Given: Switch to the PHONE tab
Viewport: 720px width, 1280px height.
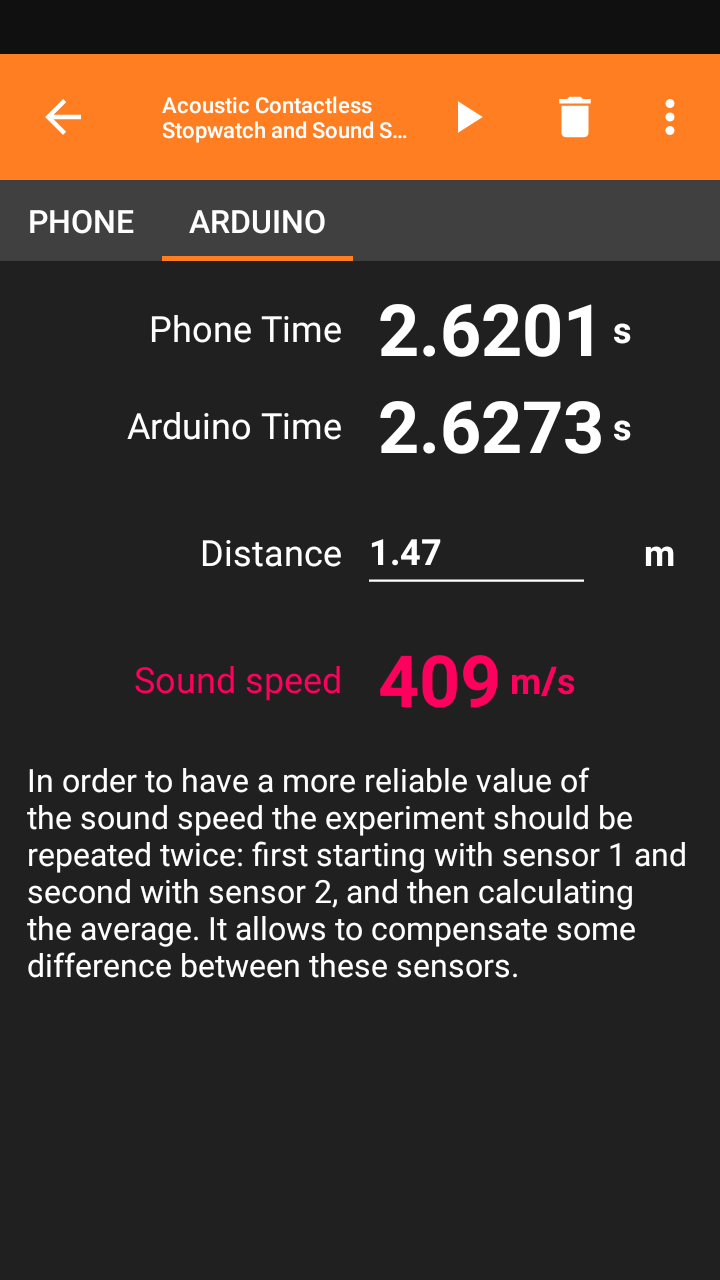Looking at the screenshot, I should [81, 222].
